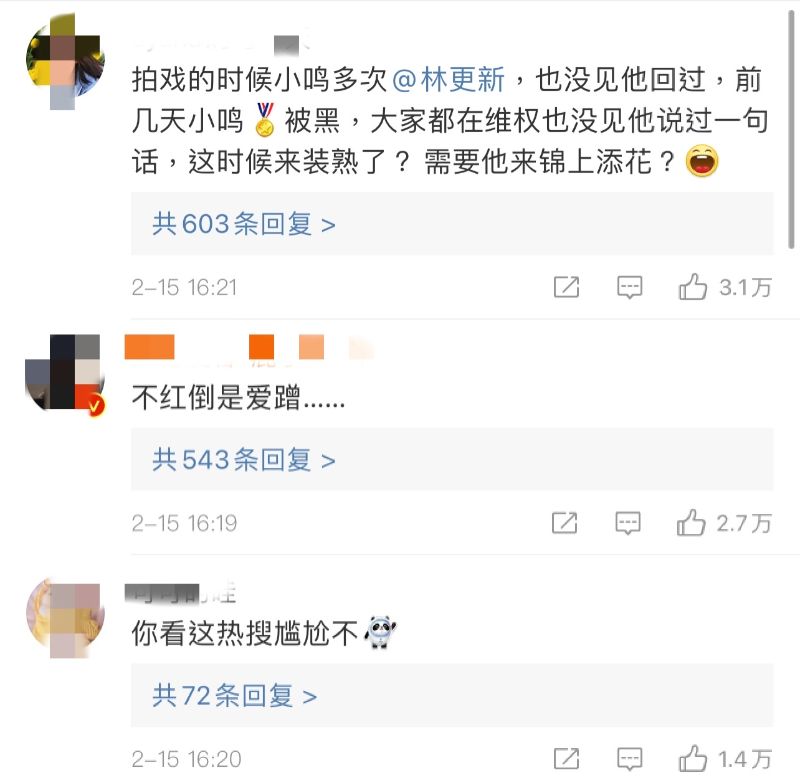Viewport: 800px width, 783px height.
Task: Reply to the 你看这热搜尴尬不 comment
Action: (629, 759)
